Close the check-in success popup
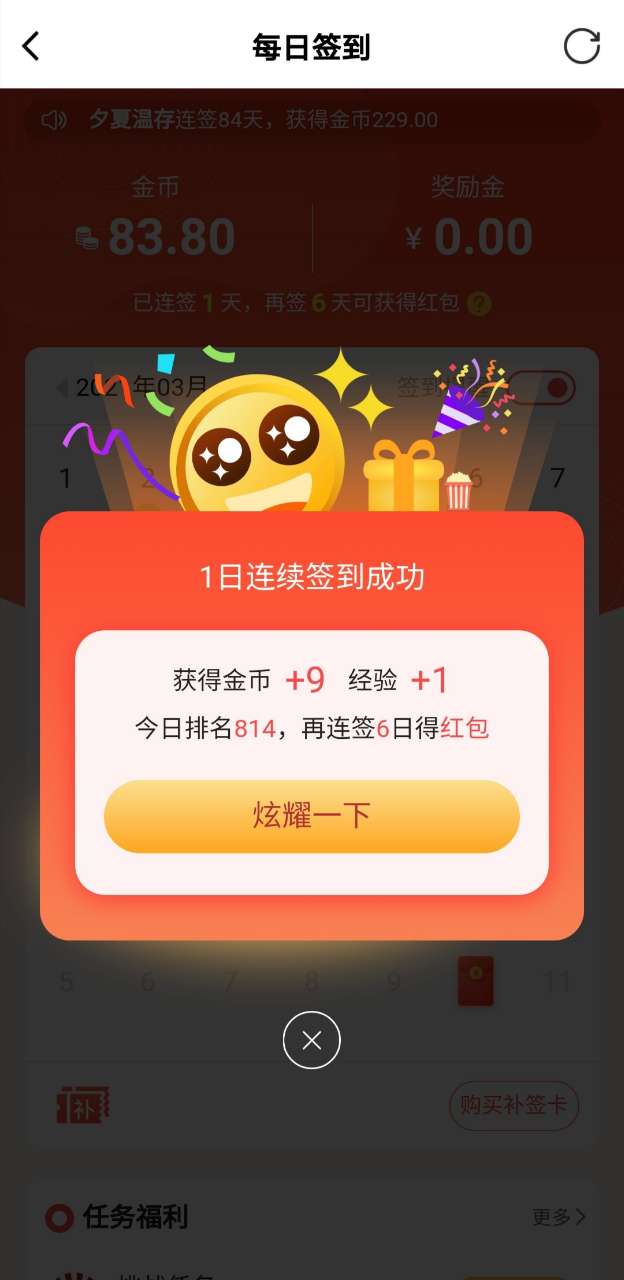Screen dimensions: 624x1280 [311, 1040]
